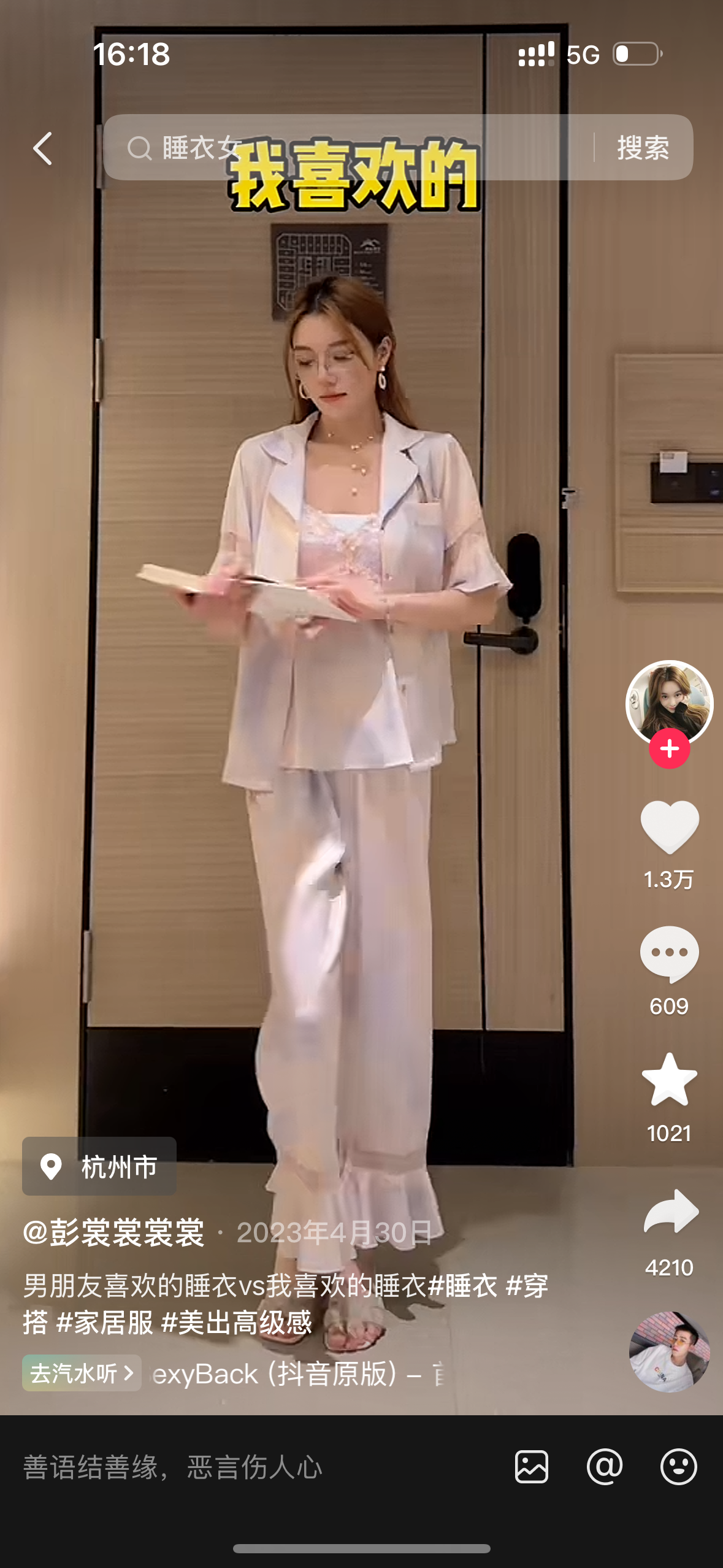
Task: Open @彭裳裳裳裳 username link
Action: click(x=114, y=1232)
